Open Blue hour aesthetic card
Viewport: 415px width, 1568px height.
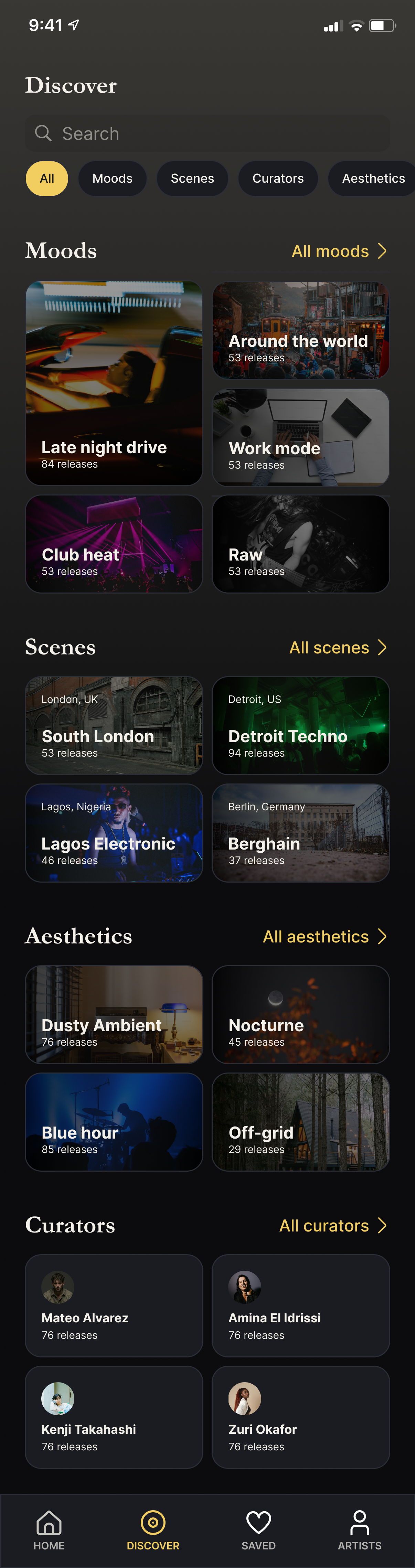click(114, 1121)
